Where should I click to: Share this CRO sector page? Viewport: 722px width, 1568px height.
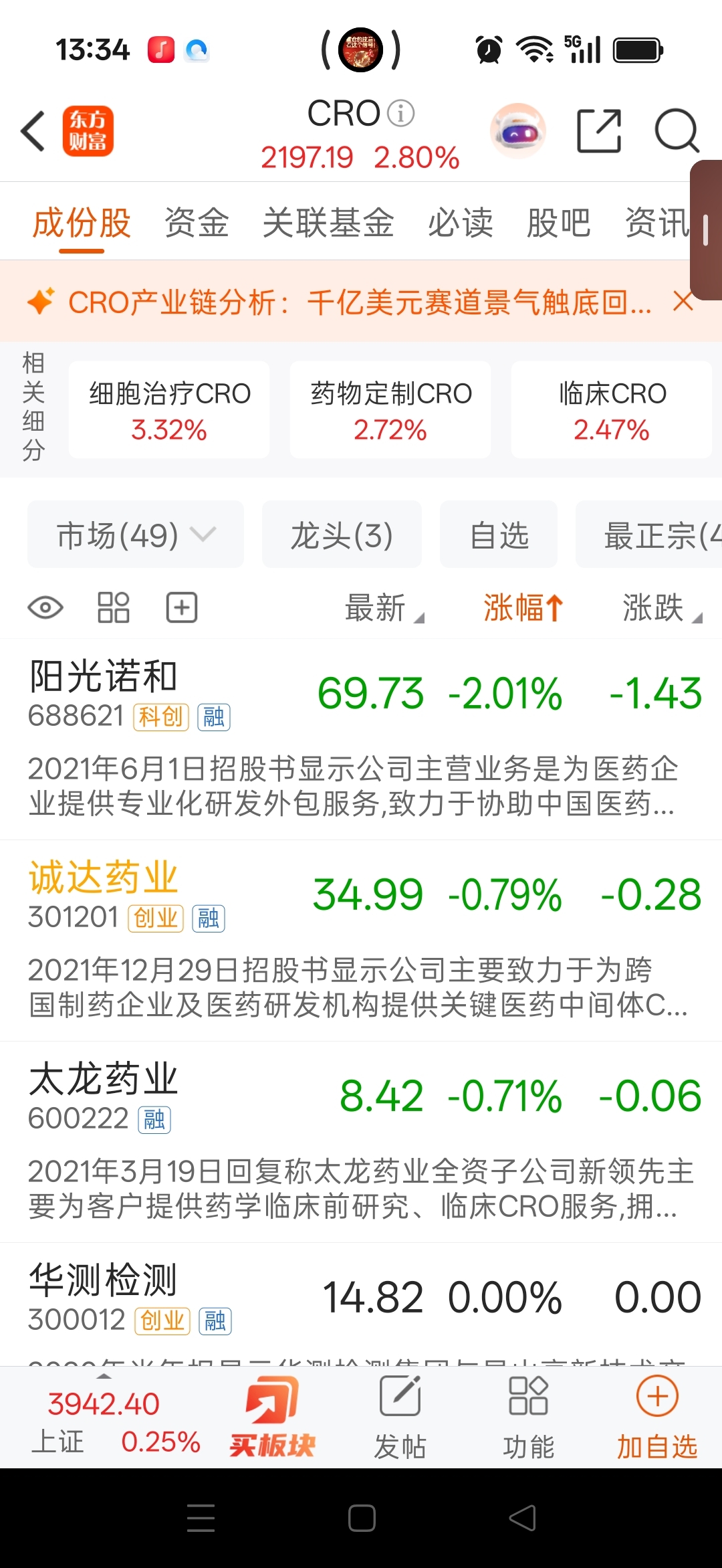[x=599, y=131]
